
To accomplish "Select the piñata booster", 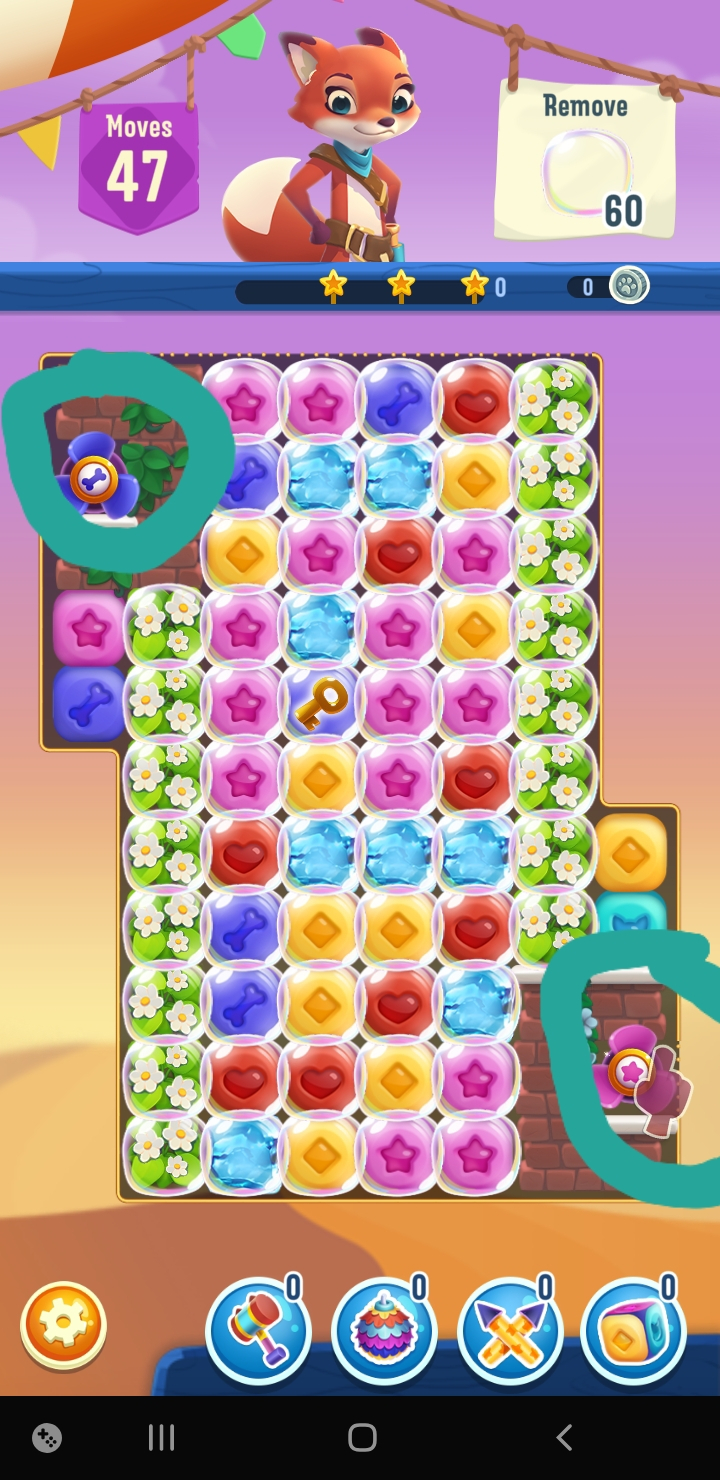I will point(383,1332).
